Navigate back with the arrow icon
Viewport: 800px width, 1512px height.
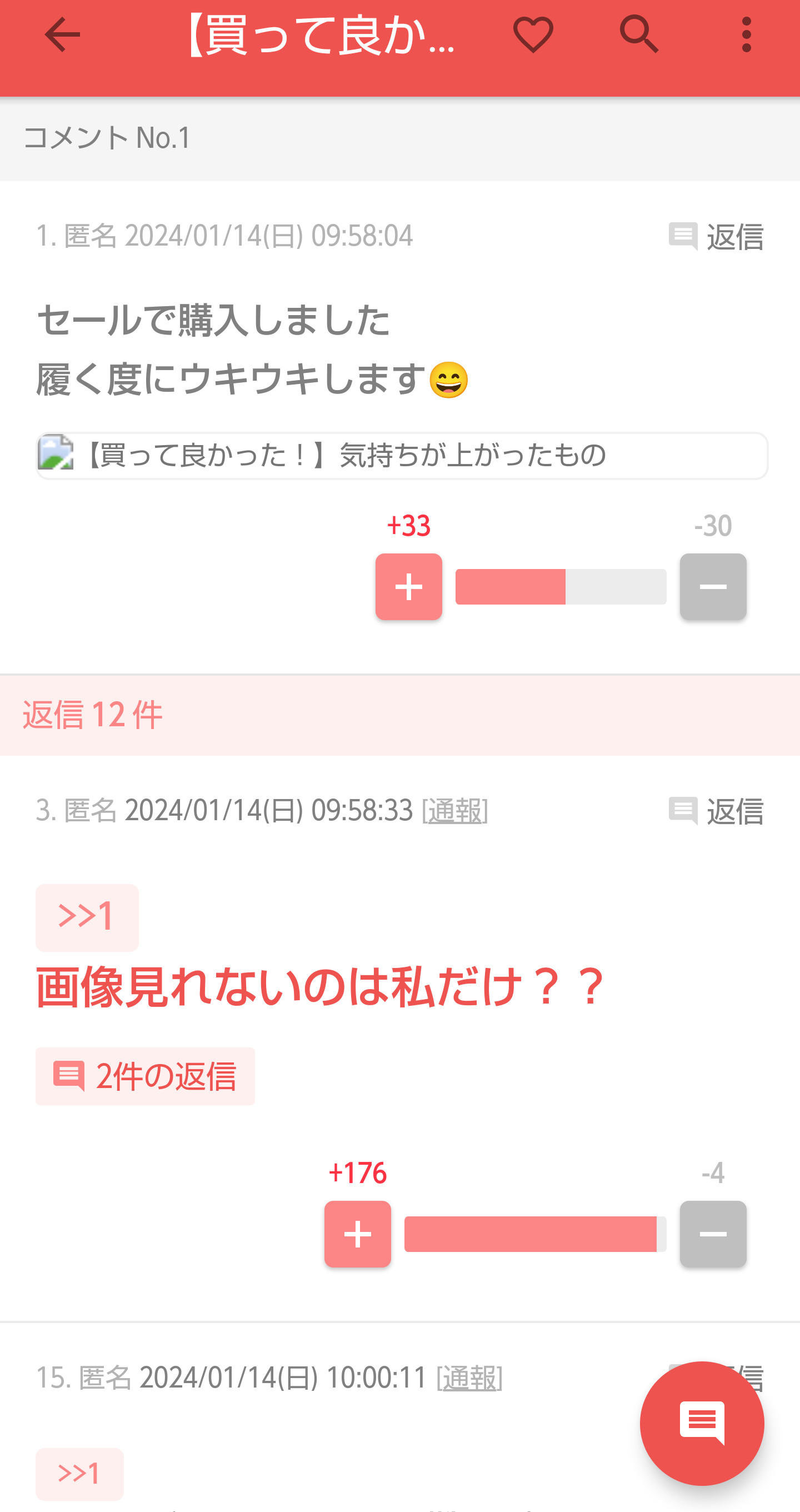[63, 35]
